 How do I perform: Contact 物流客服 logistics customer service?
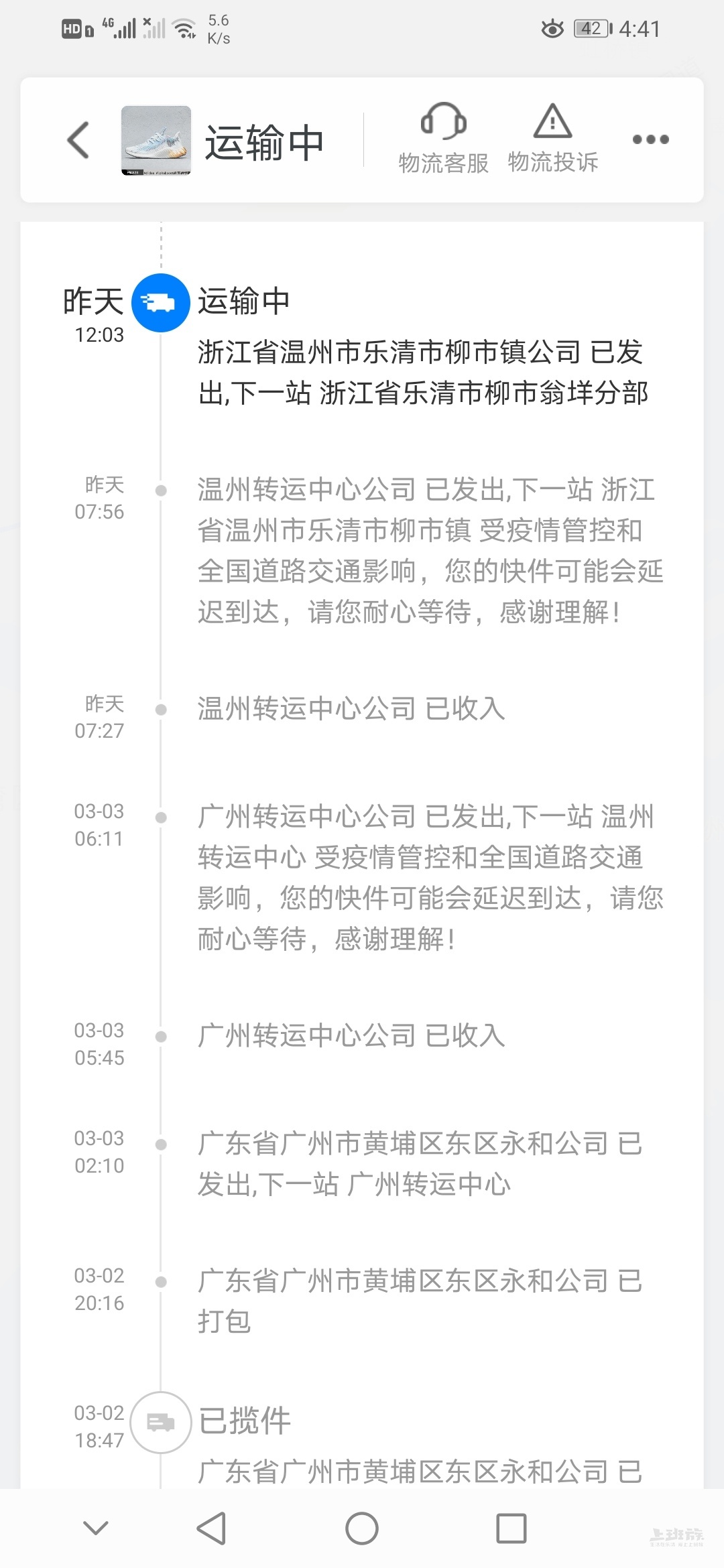443,139
